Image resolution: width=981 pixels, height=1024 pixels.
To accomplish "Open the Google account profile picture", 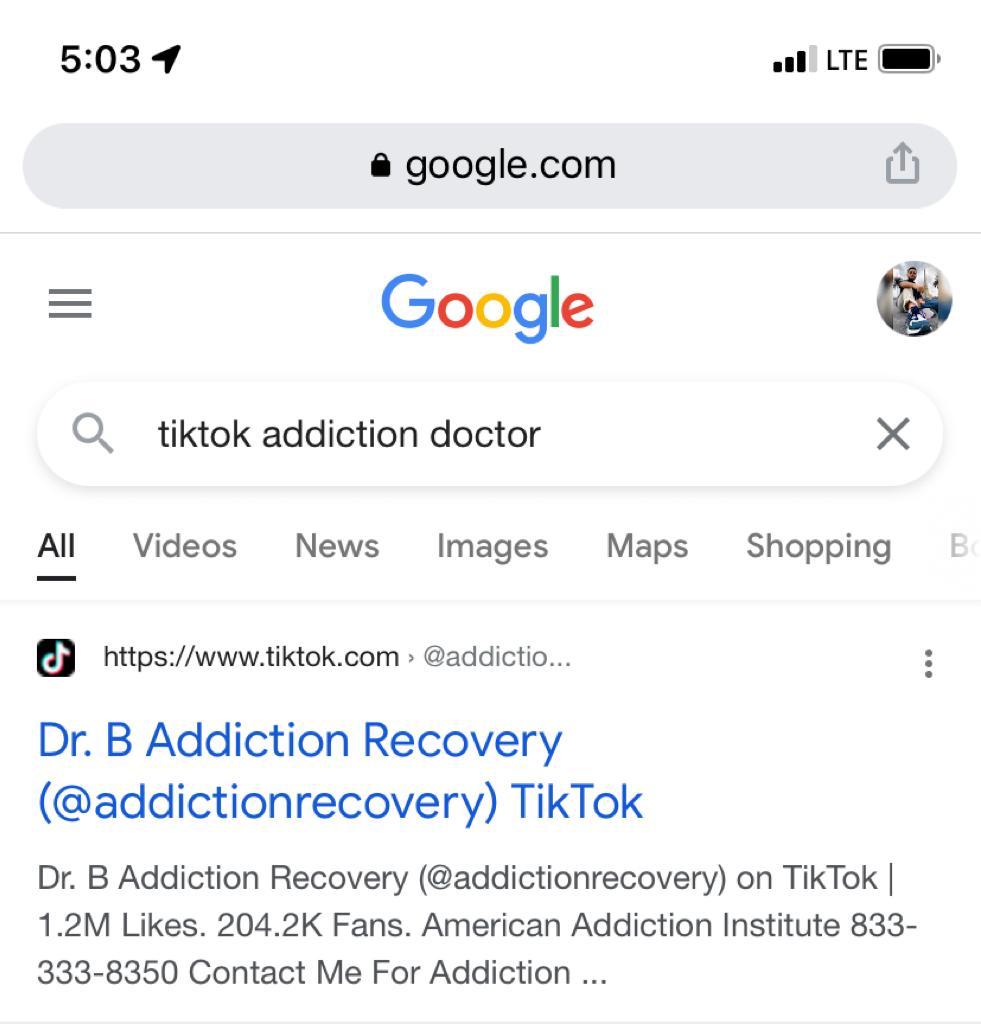I will [914, 299].
